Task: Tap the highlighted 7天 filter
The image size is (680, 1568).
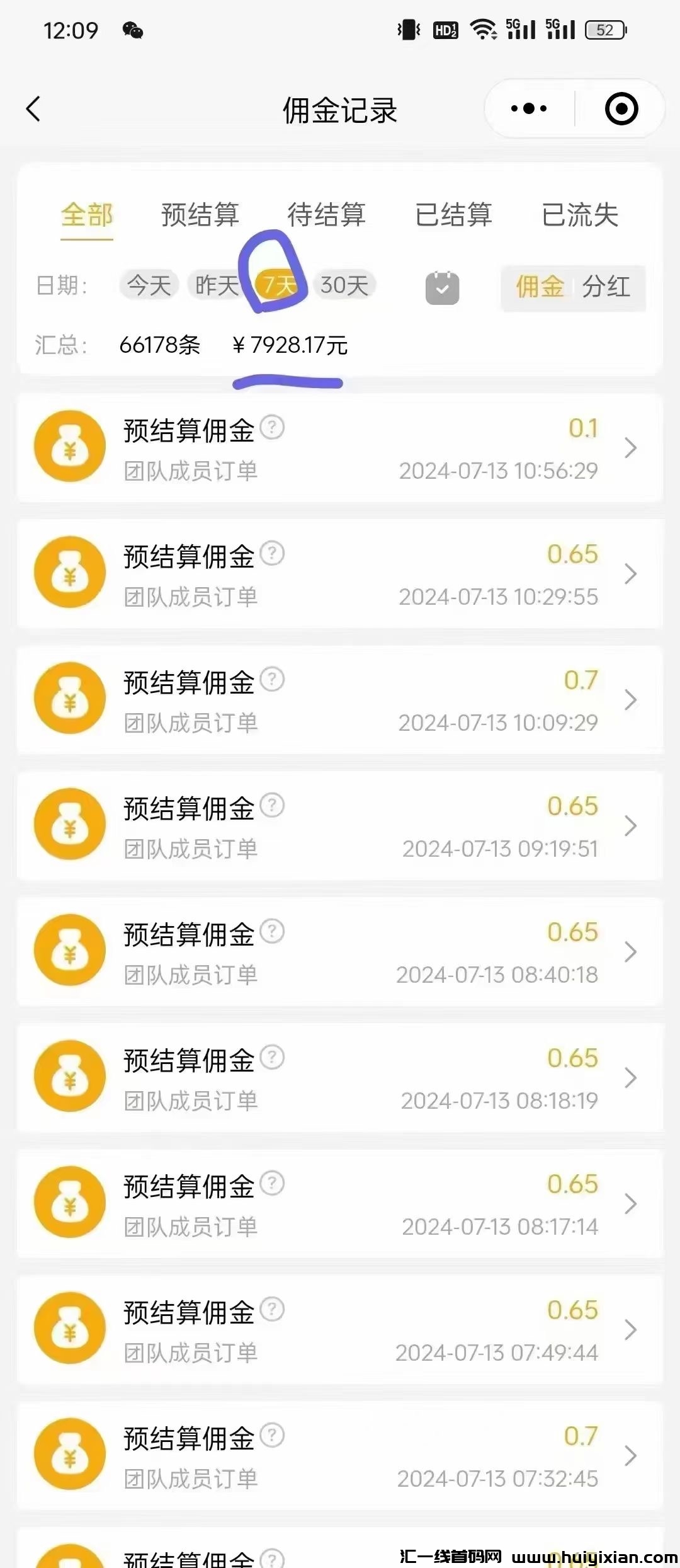Action: pyautogui.click(x=278, y=284)
